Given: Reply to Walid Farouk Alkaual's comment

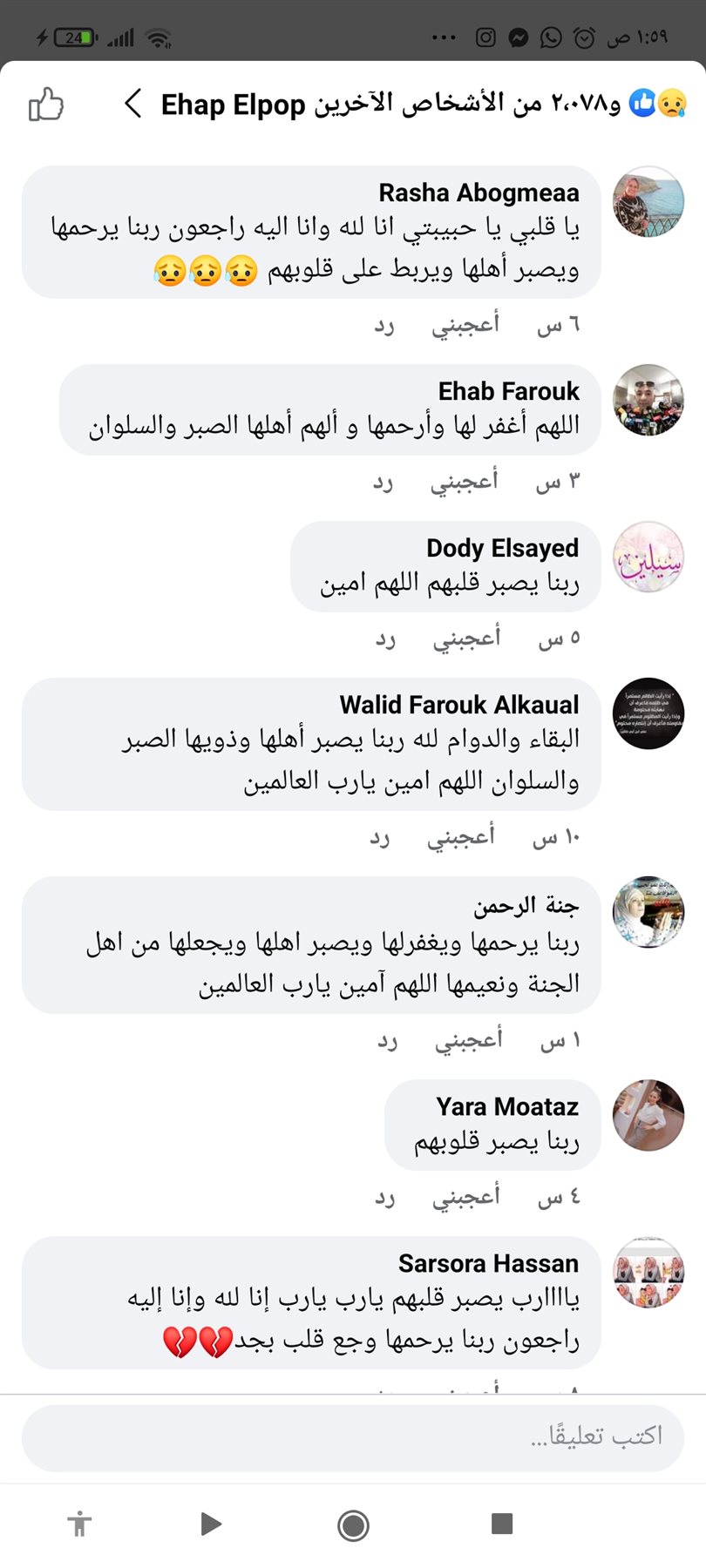Looking at the screenshot, I should 379,838.
